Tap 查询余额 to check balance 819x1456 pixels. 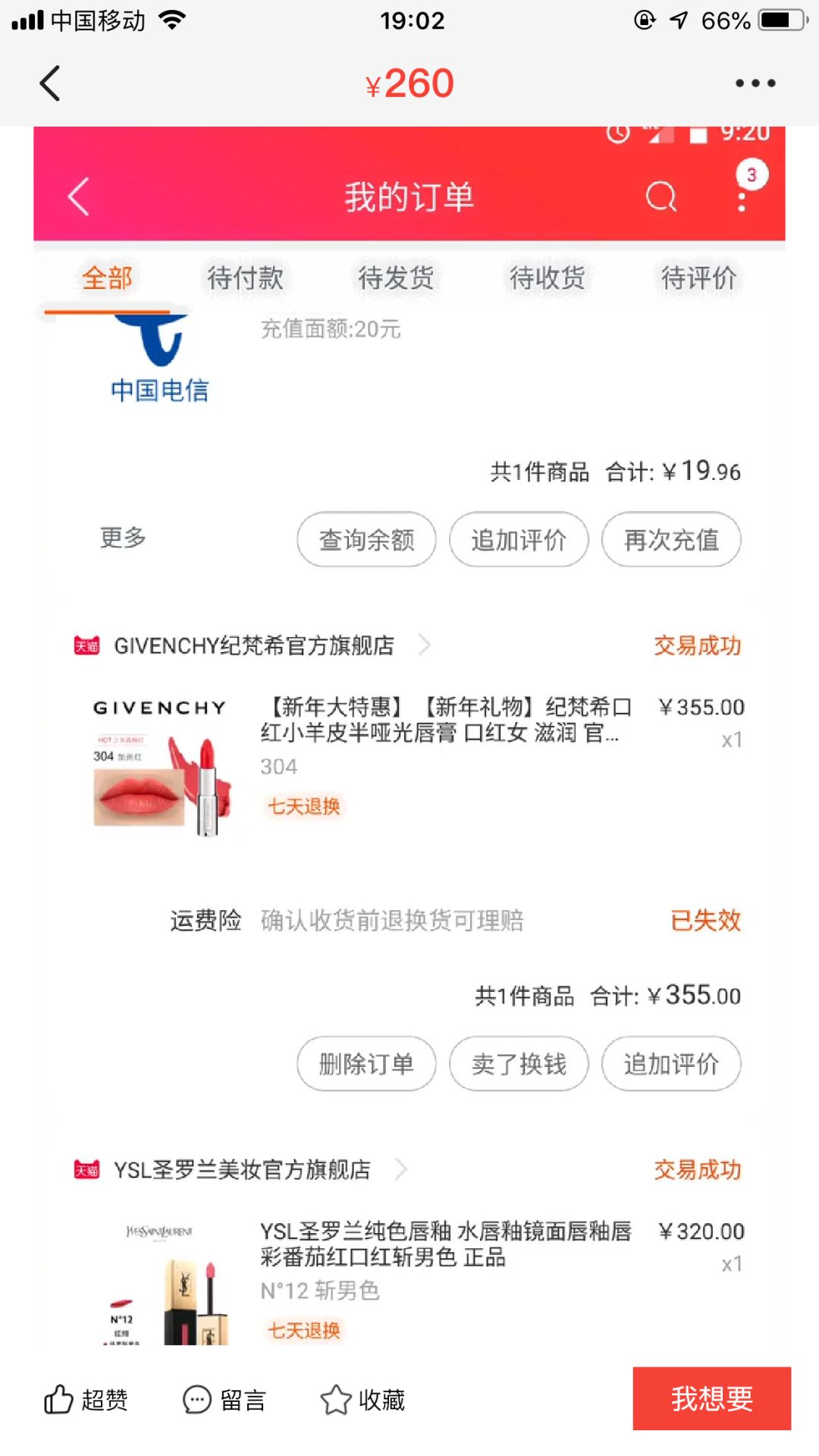(366, 539)
